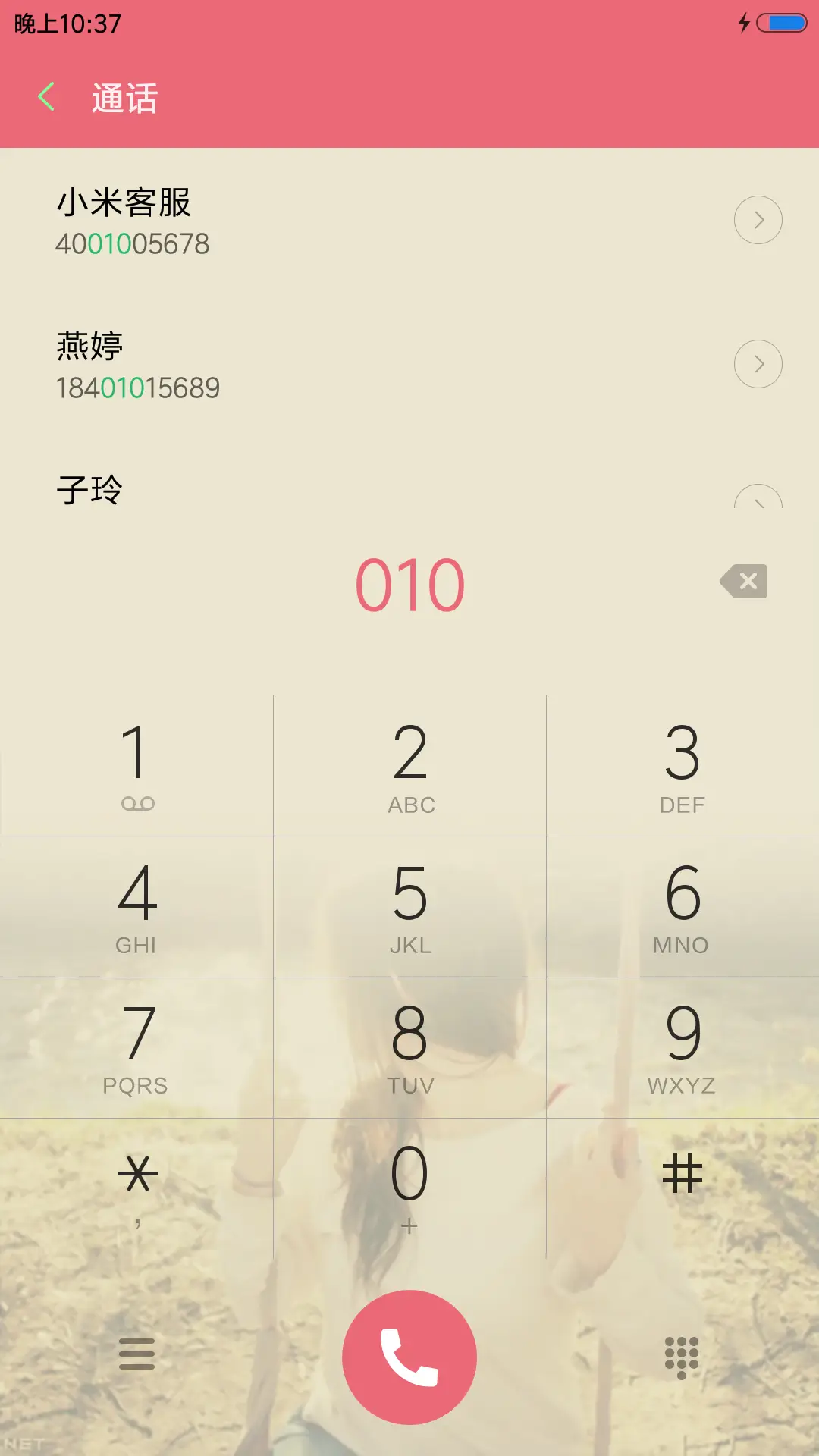819x1456 pixels.
Task: Tap the backspace icon to delete a digit
Action: point(744,581)
